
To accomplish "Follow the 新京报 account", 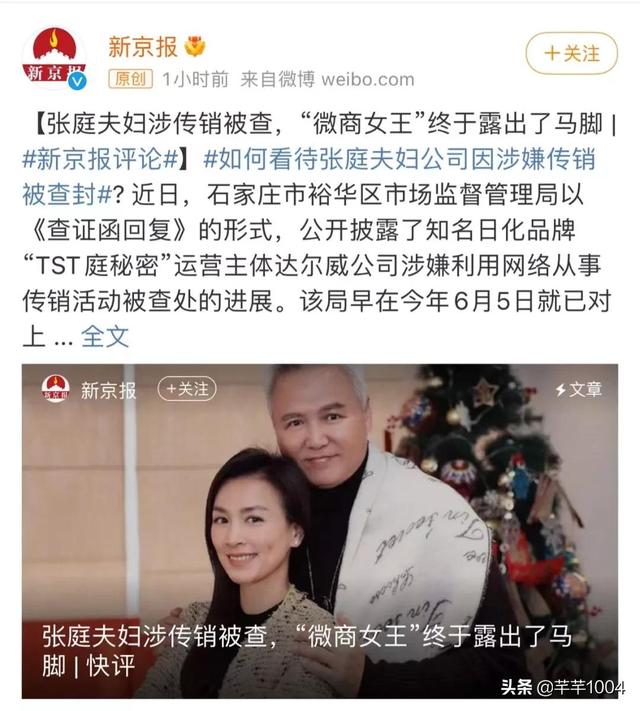I will pos(572,53).
